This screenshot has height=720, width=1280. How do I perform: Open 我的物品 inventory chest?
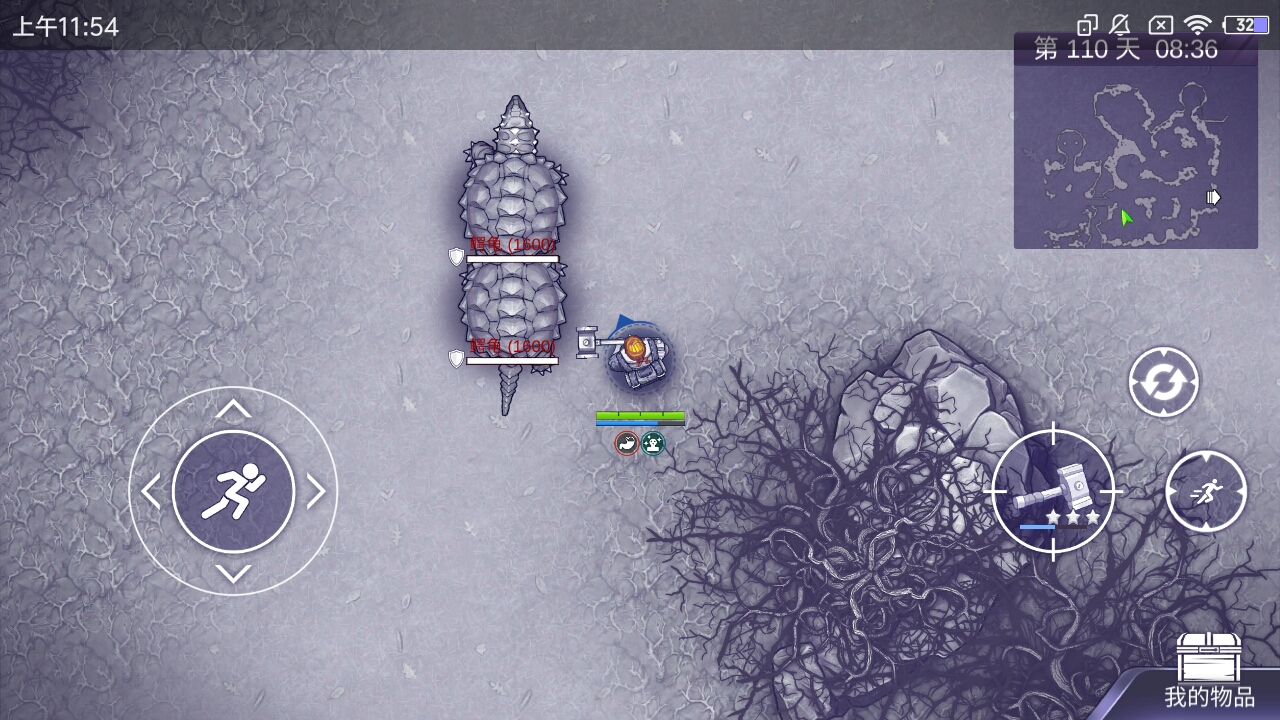tap(1208, 670)
